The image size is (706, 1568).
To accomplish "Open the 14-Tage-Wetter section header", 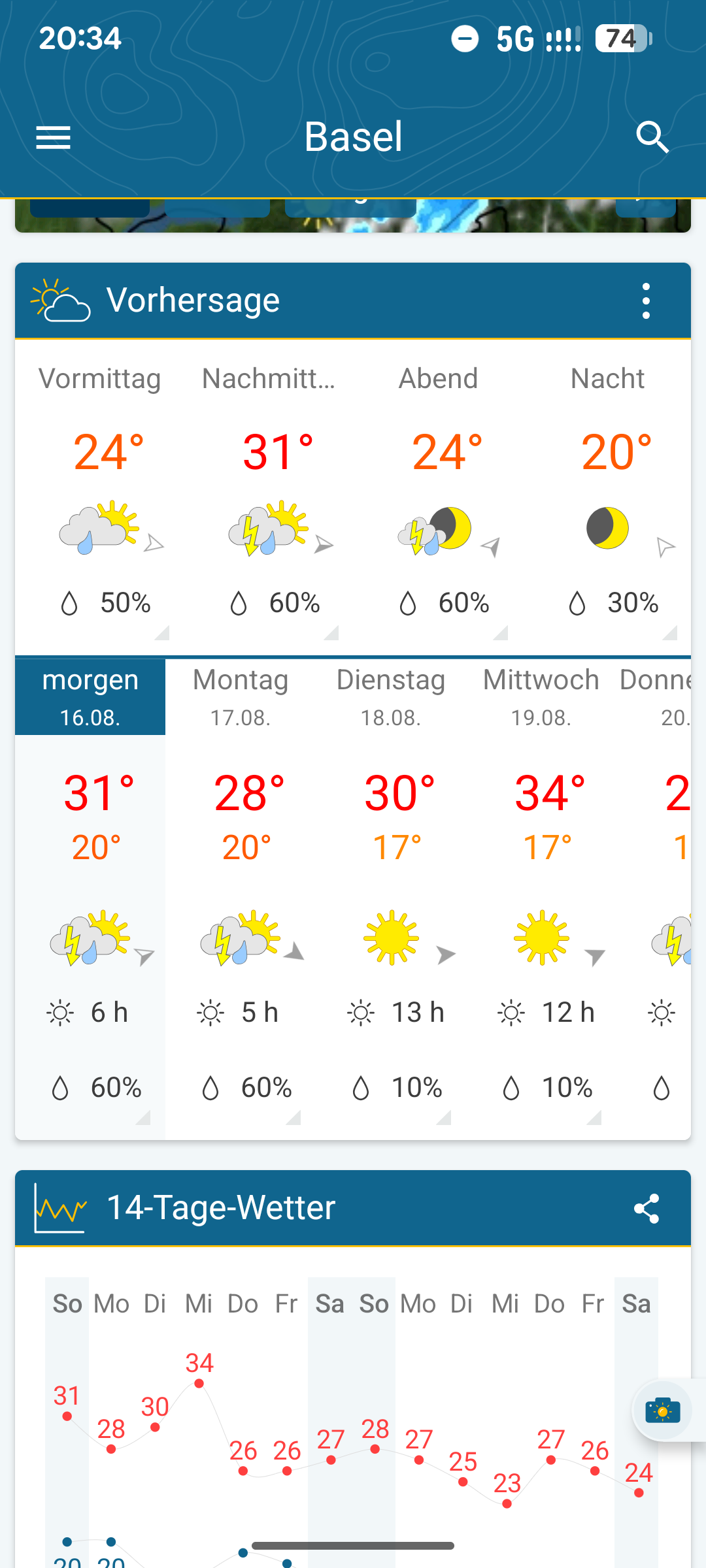I will tap(353, 1208).
